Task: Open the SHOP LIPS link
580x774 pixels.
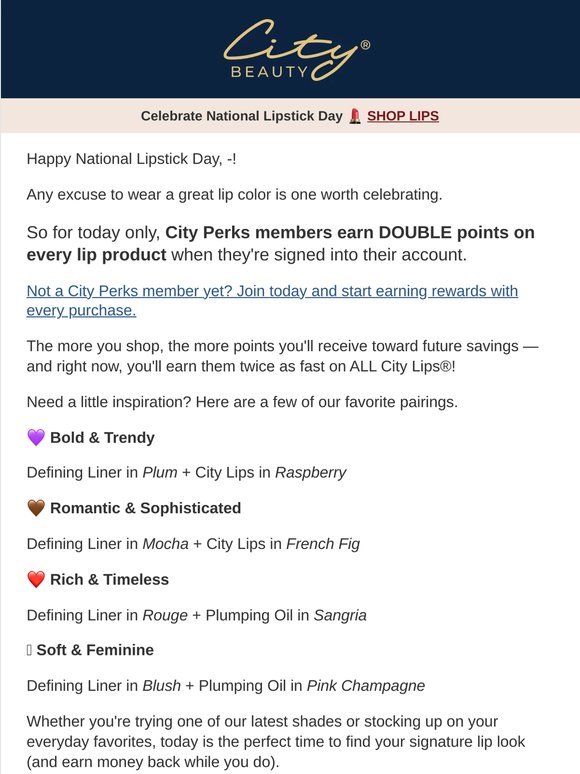Action: click(x=403, y=116)
